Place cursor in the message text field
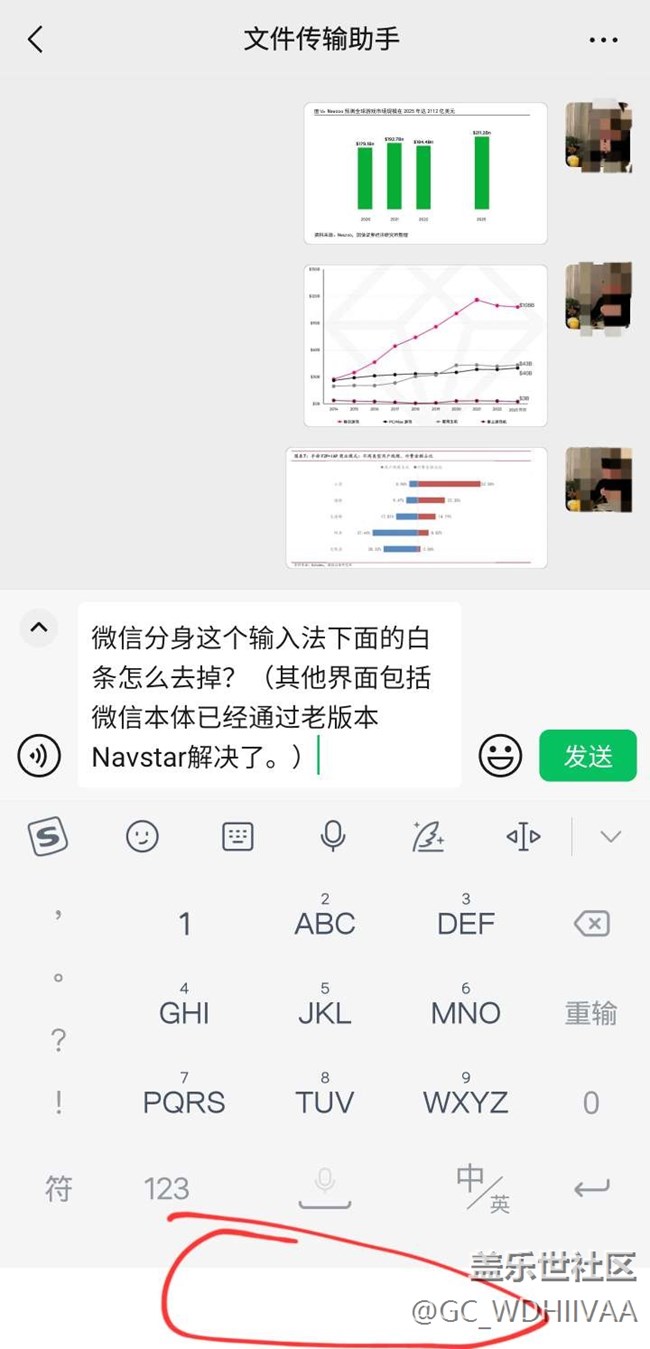 pos(268,694)
